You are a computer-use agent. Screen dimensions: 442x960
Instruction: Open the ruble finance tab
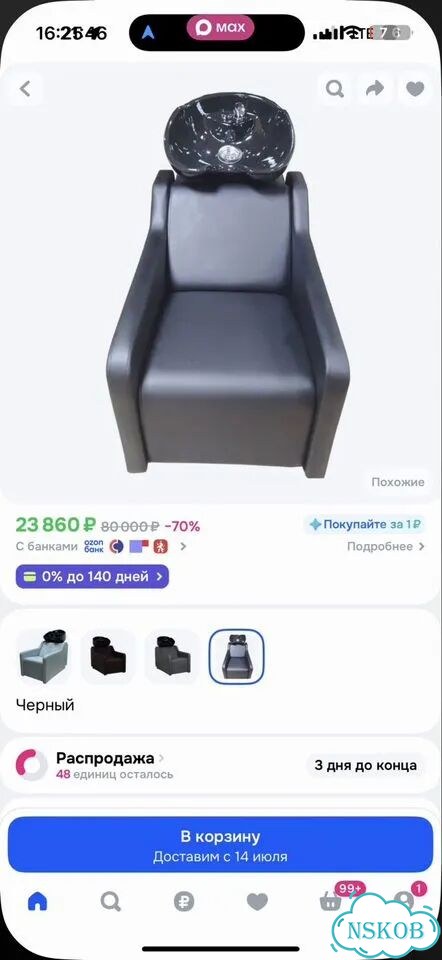[184, 901]
